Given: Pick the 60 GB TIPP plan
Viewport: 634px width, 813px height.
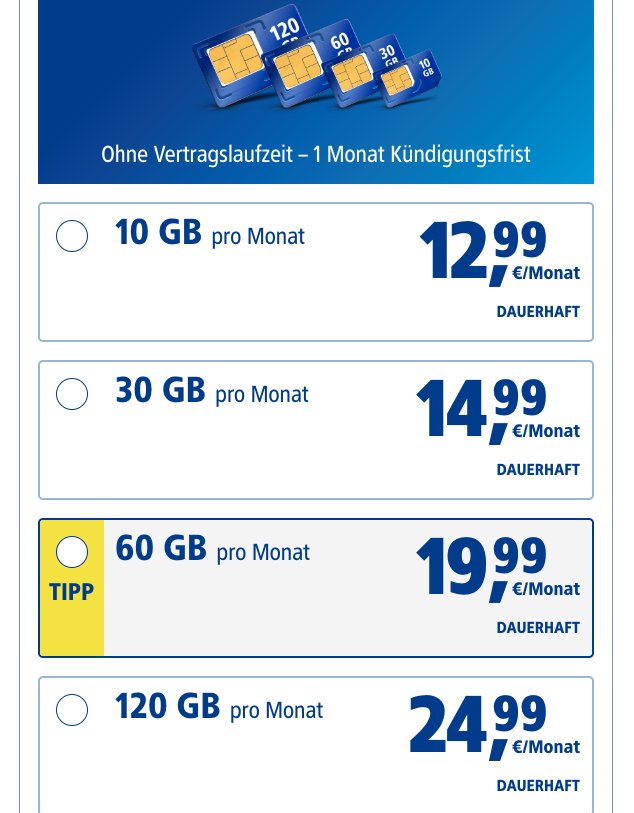Looking at the screenshot, I should [x=72, y=552].
